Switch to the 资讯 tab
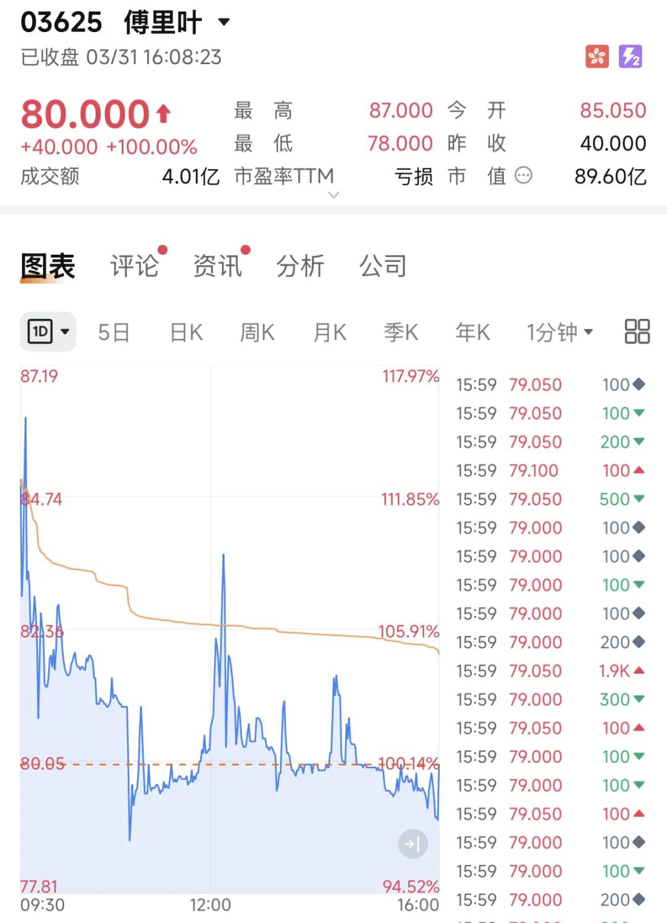This screenshot has width=667, height=923. 217,266
